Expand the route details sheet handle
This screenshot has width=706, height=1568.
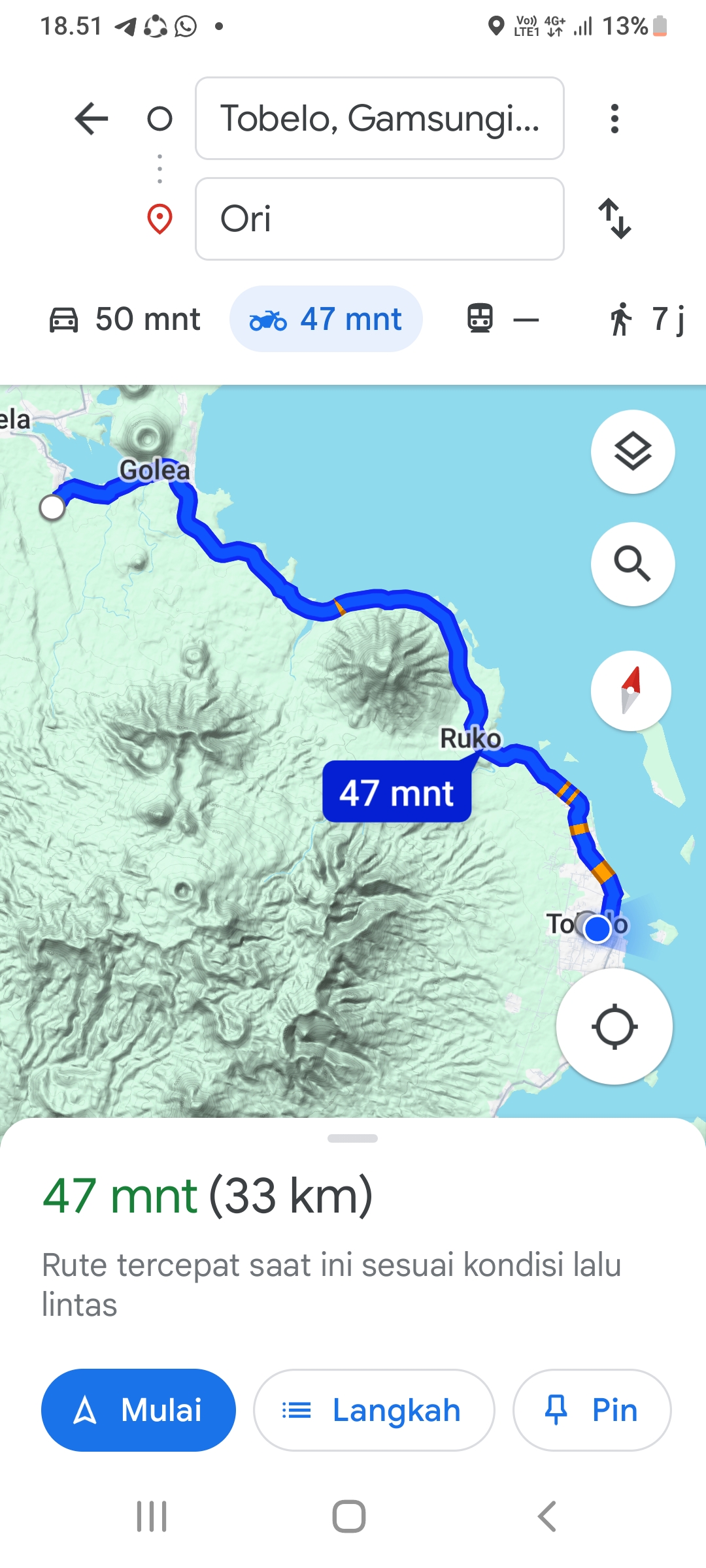tap(353, 1138)
